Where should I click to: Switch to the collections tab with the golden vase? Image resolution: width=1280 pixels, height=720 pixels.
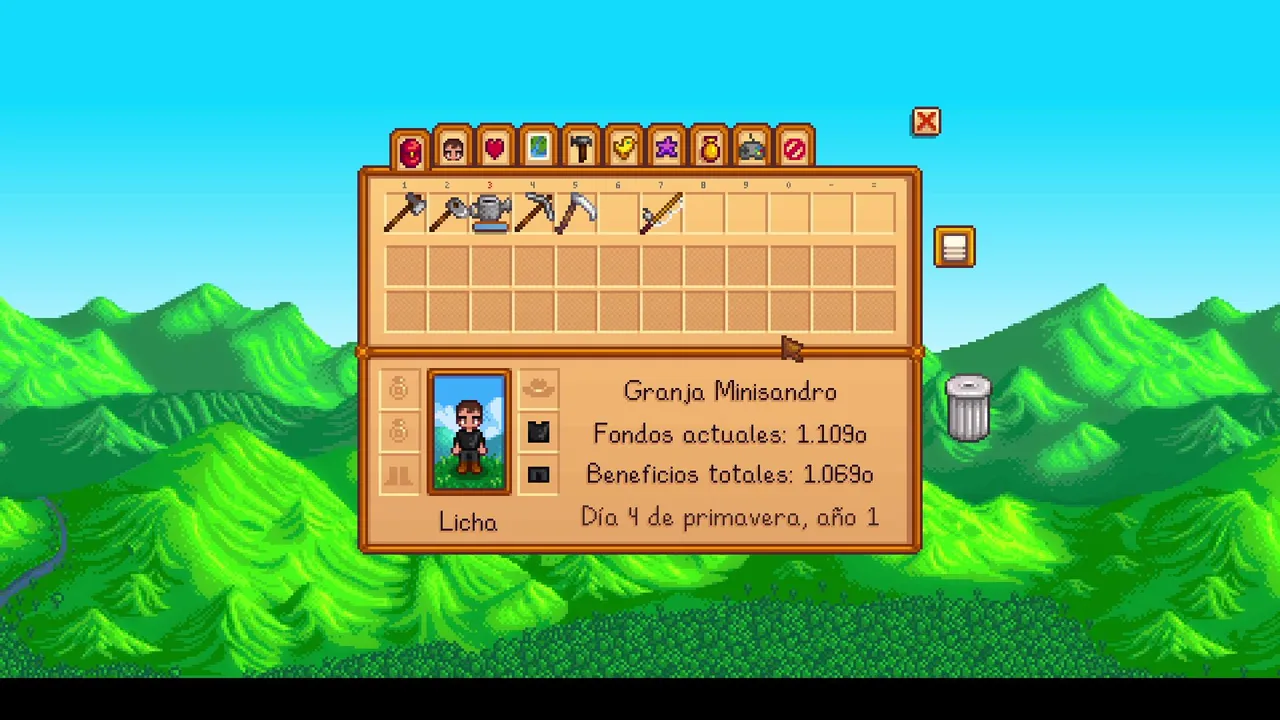pos(710,149)
